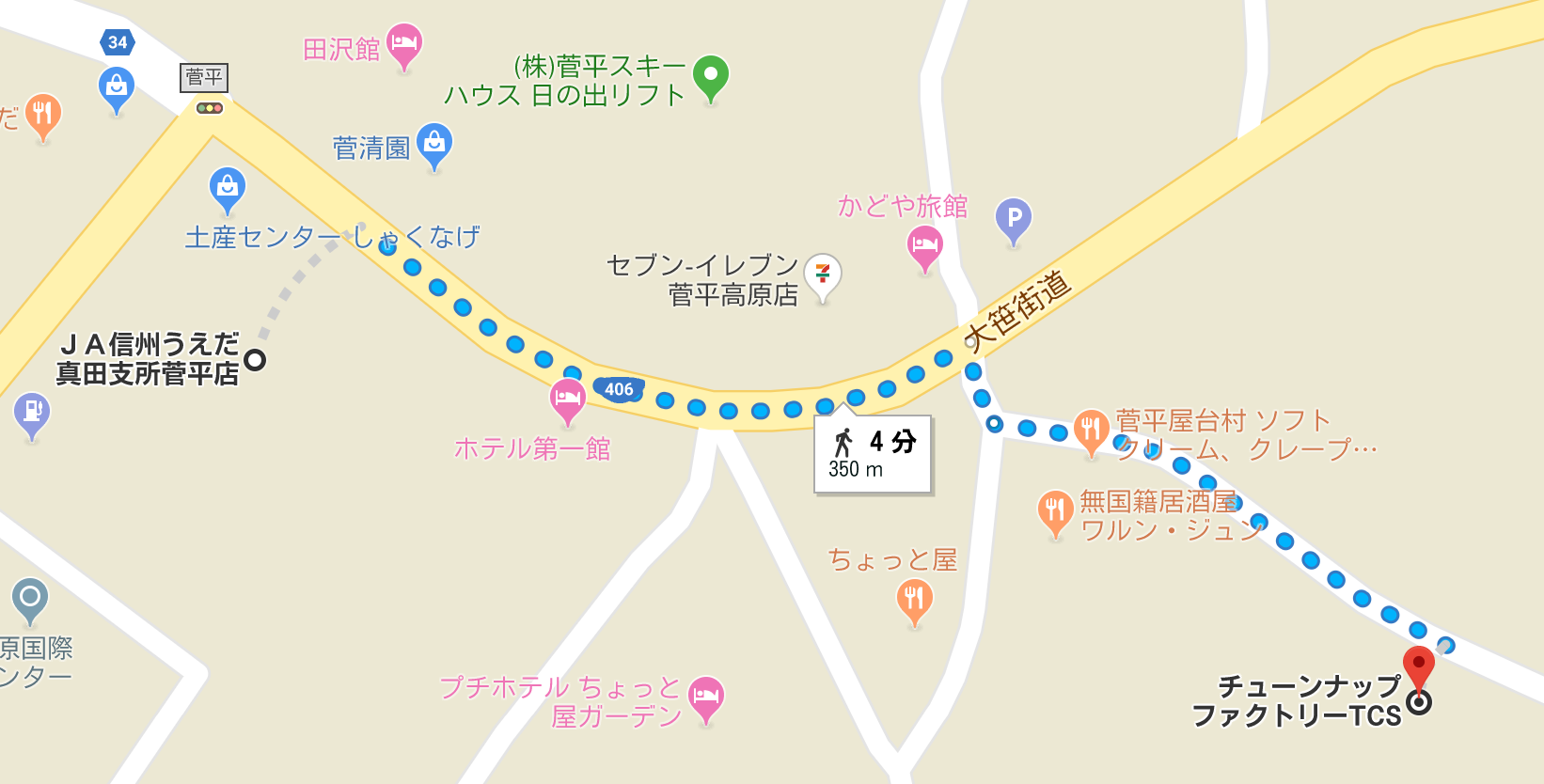Viewport: 1544px width, 784px height.
Task: Select the 菅平スキーハウス 日の出リフト green pin
Action: 711,75
